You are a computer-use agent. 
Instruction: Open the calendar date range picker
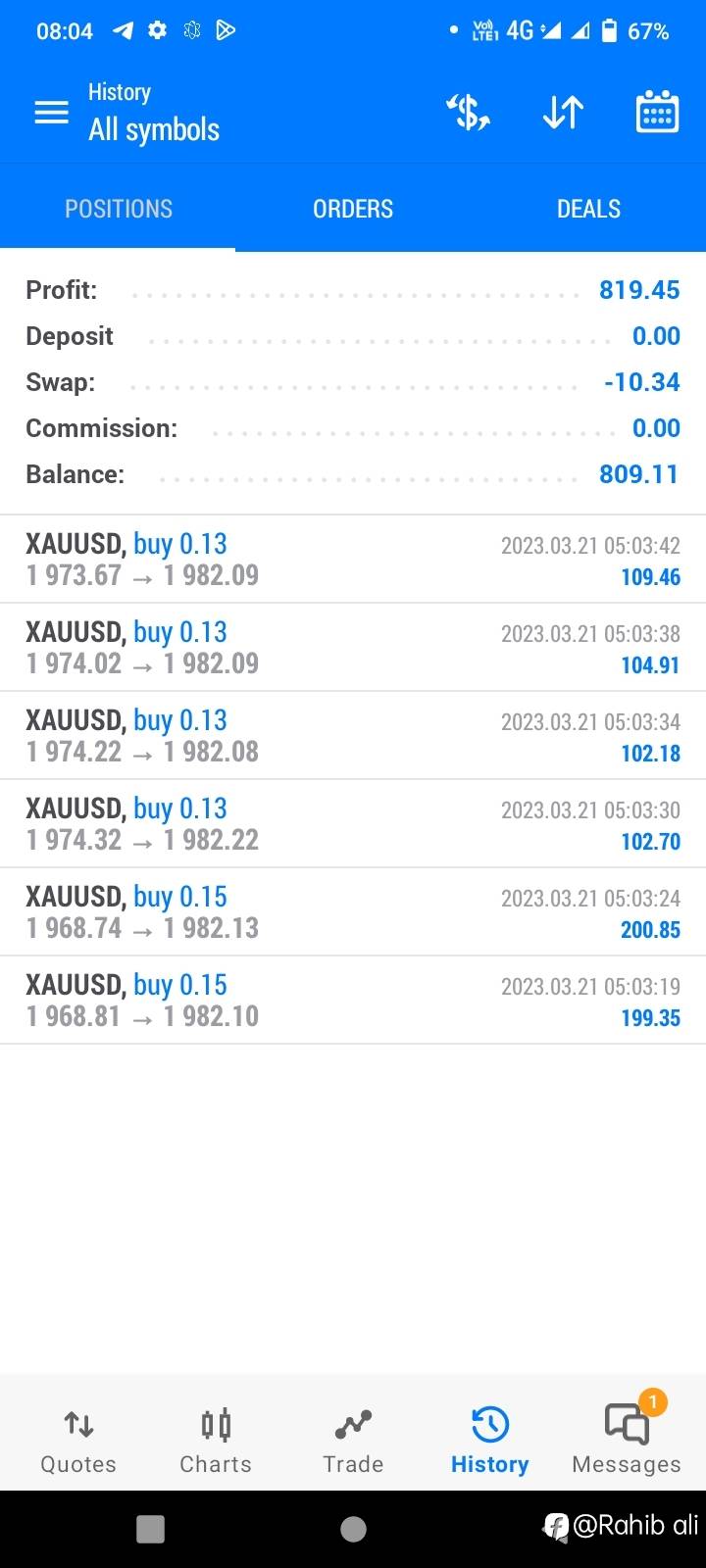[x=657, y=112]
